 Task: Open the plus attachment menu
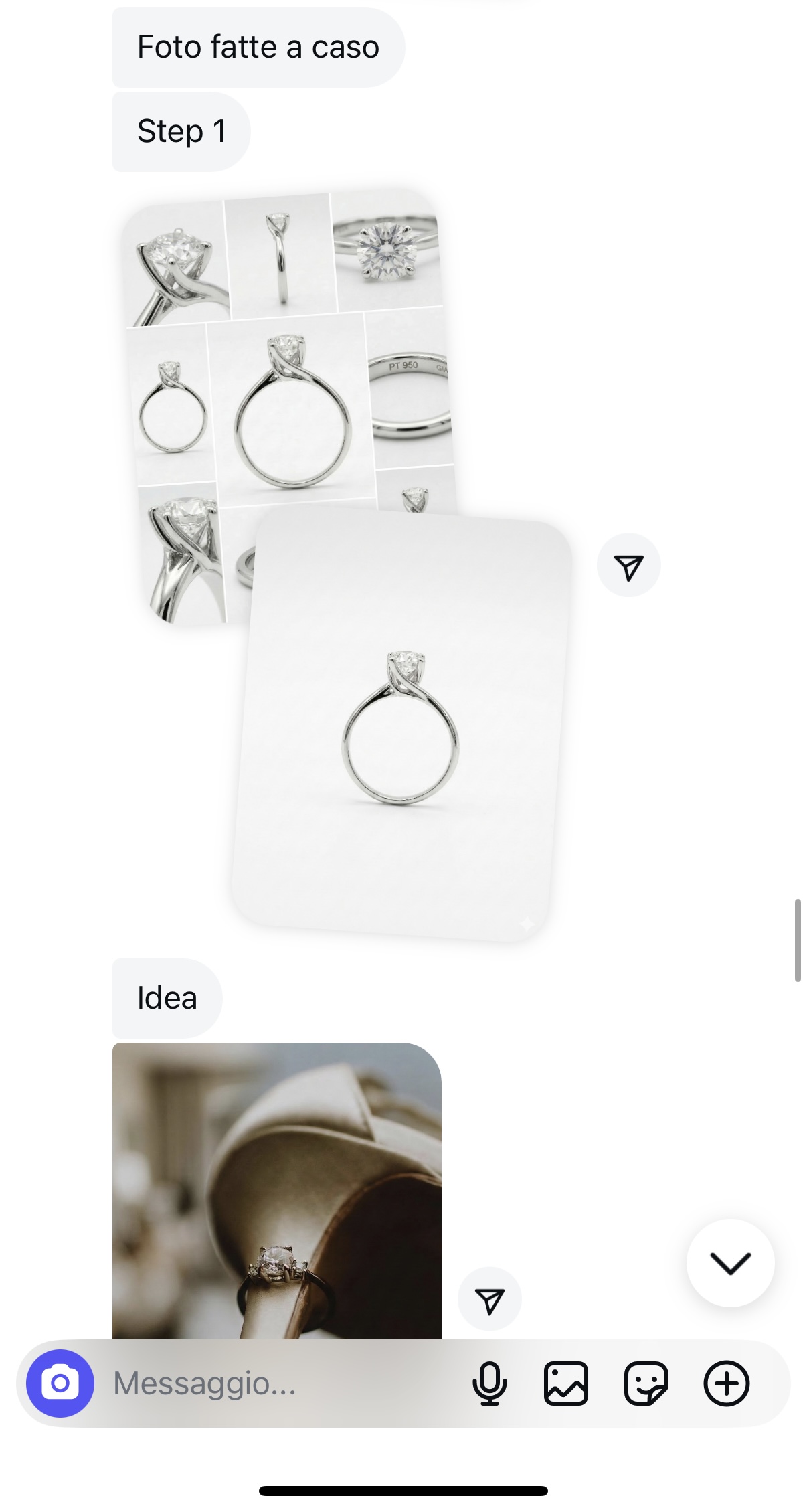click(x=726, y=1383)
